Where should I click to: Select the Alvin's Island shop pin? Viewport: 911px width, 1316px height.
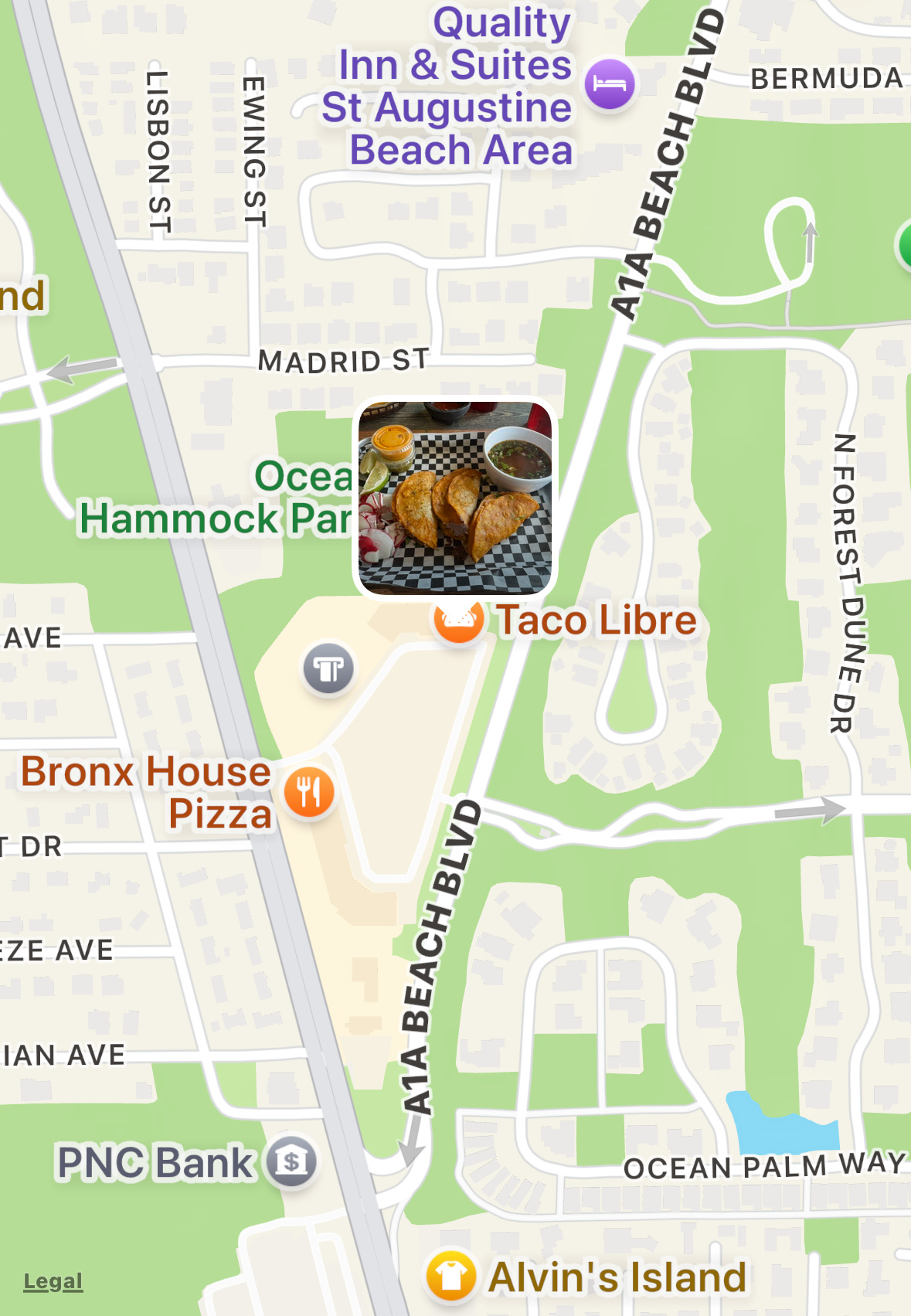pyautogui.click(x=450, y=1276)
